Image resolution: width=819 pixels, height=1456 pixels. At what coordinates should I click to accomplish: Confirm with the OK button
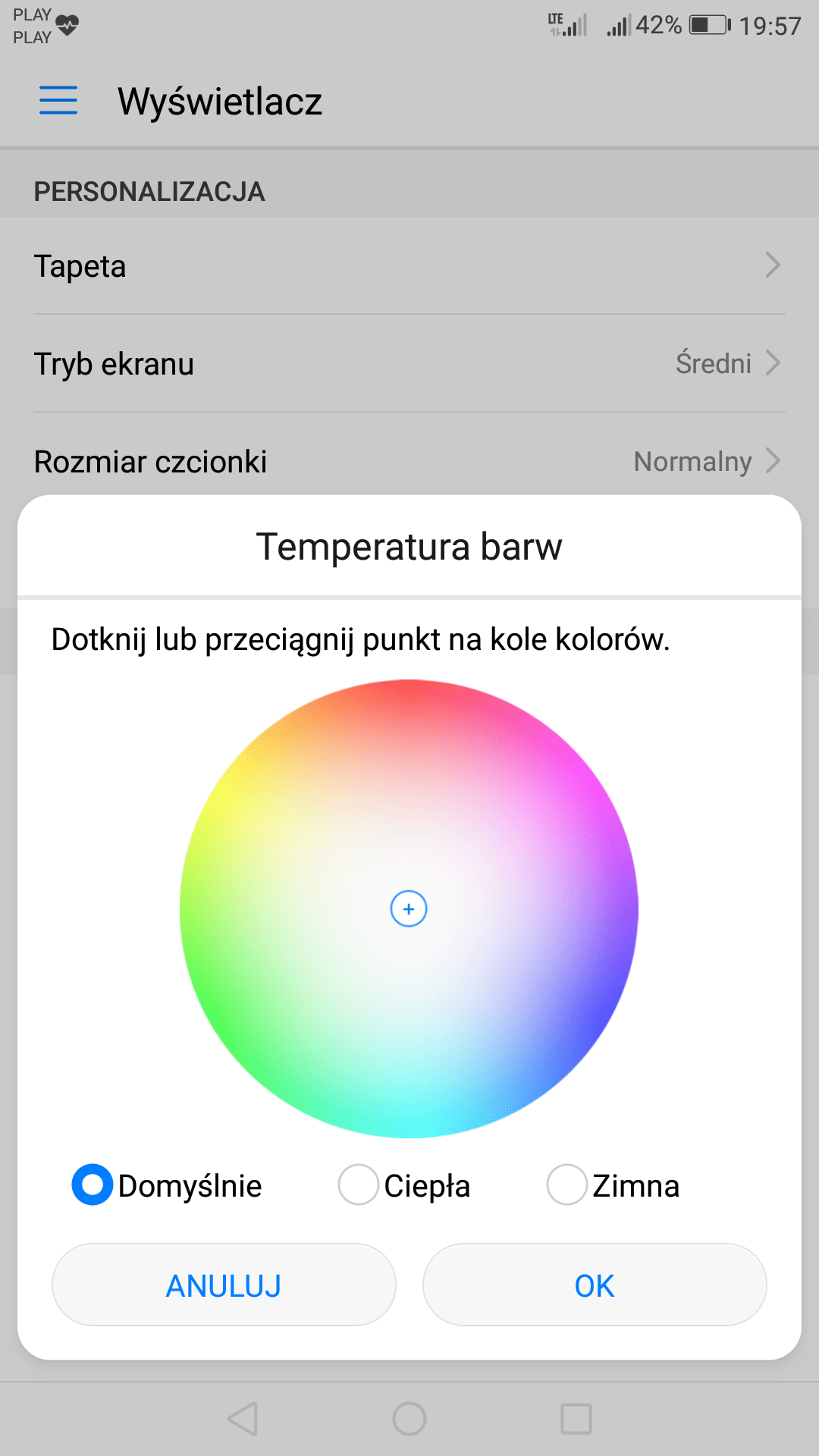[595, 1285]
